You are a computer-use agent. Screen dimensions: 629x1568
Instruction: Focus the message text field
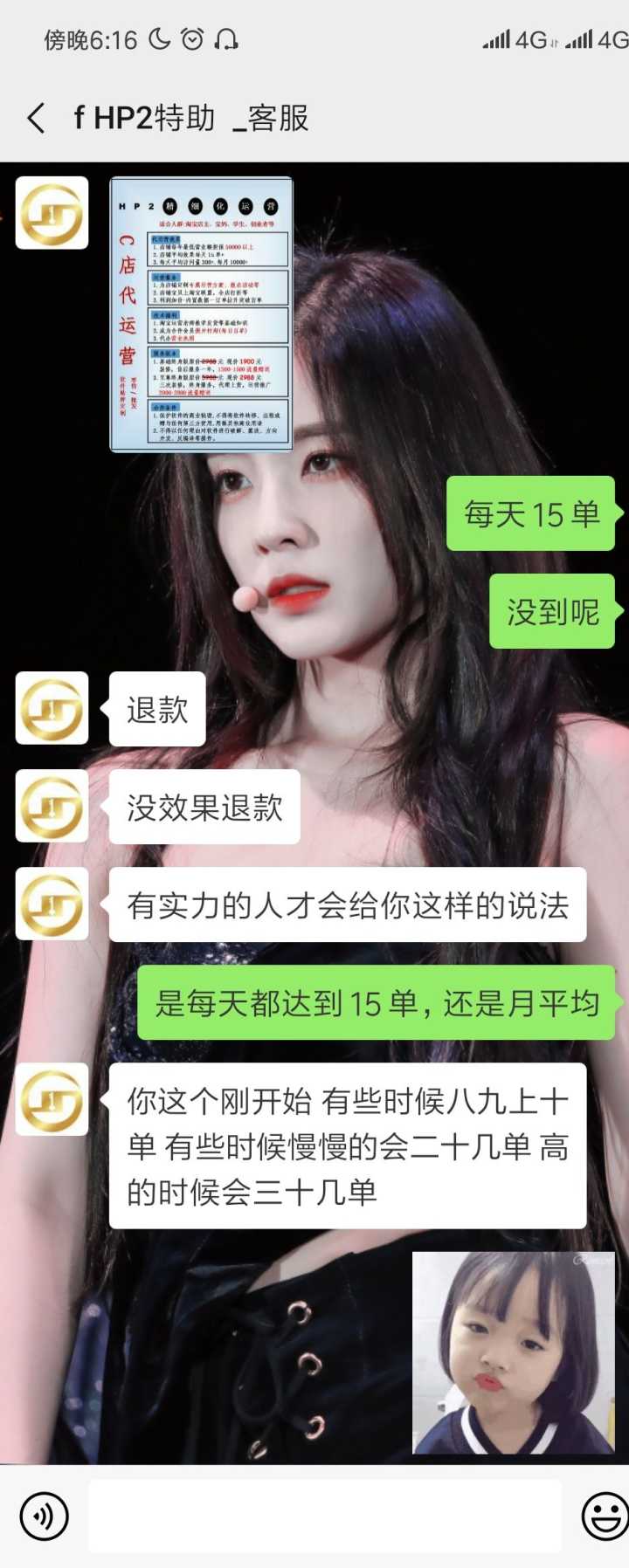[x=324, y=1516]
